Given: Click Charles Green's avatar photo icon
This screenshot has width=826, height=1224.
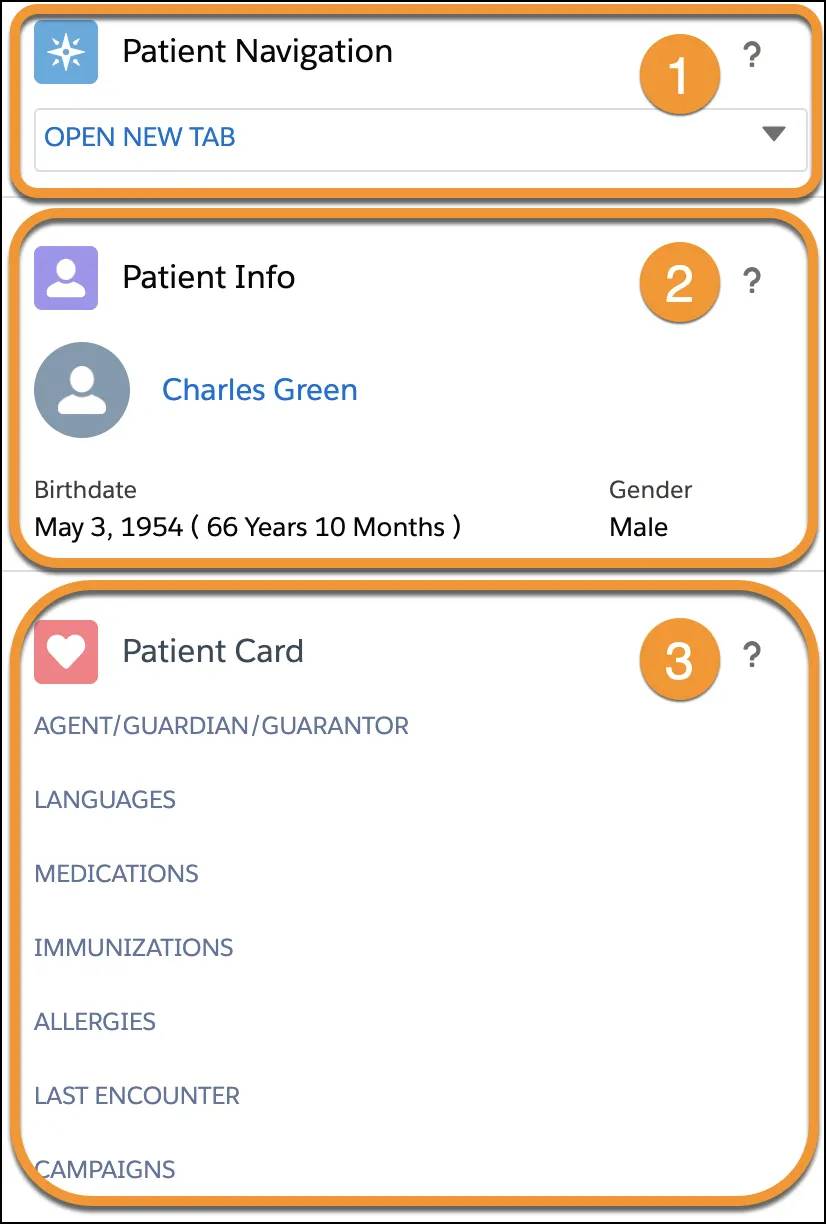Looking at the screenshot, I should coord(82,389).
